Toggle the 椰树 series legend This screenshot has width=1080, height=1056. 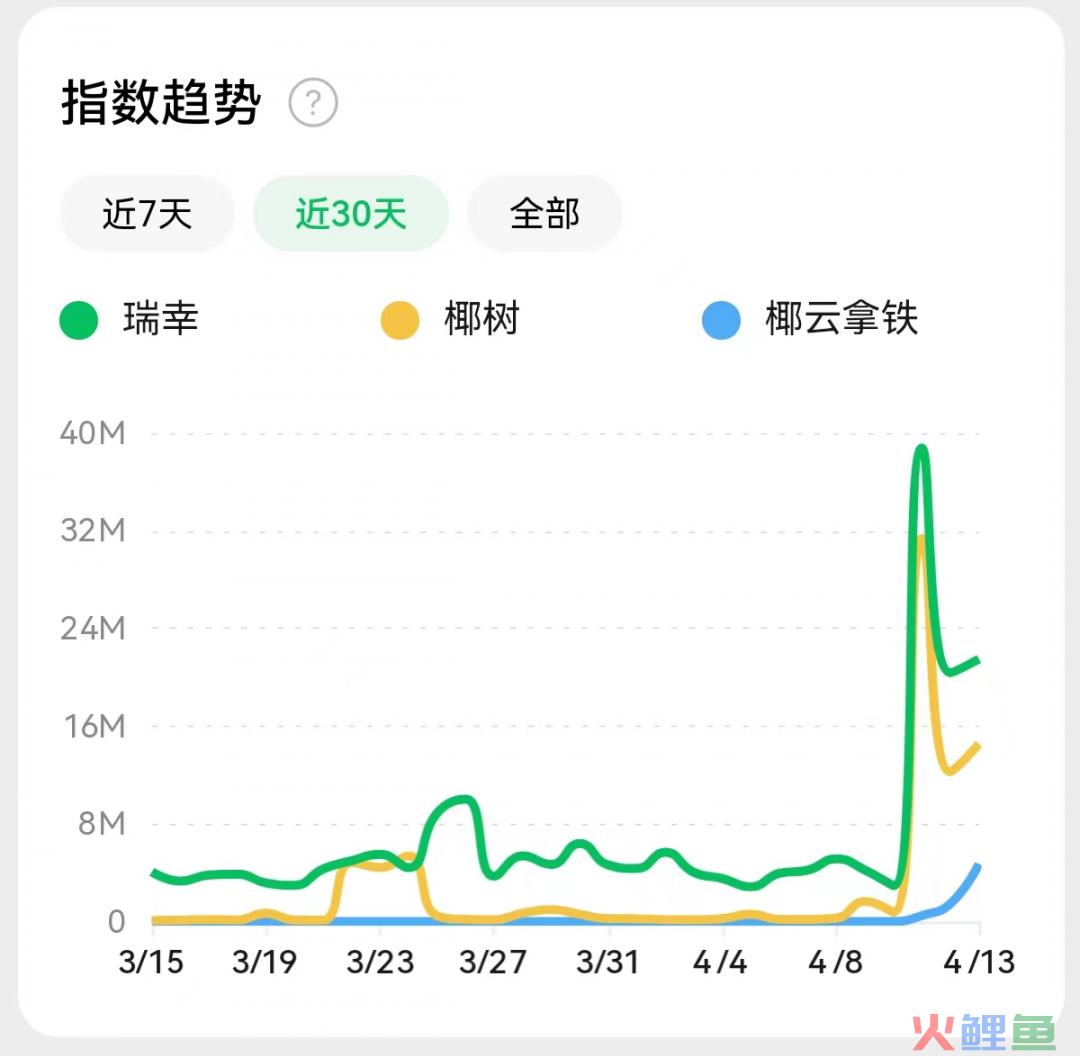[451, 320]
